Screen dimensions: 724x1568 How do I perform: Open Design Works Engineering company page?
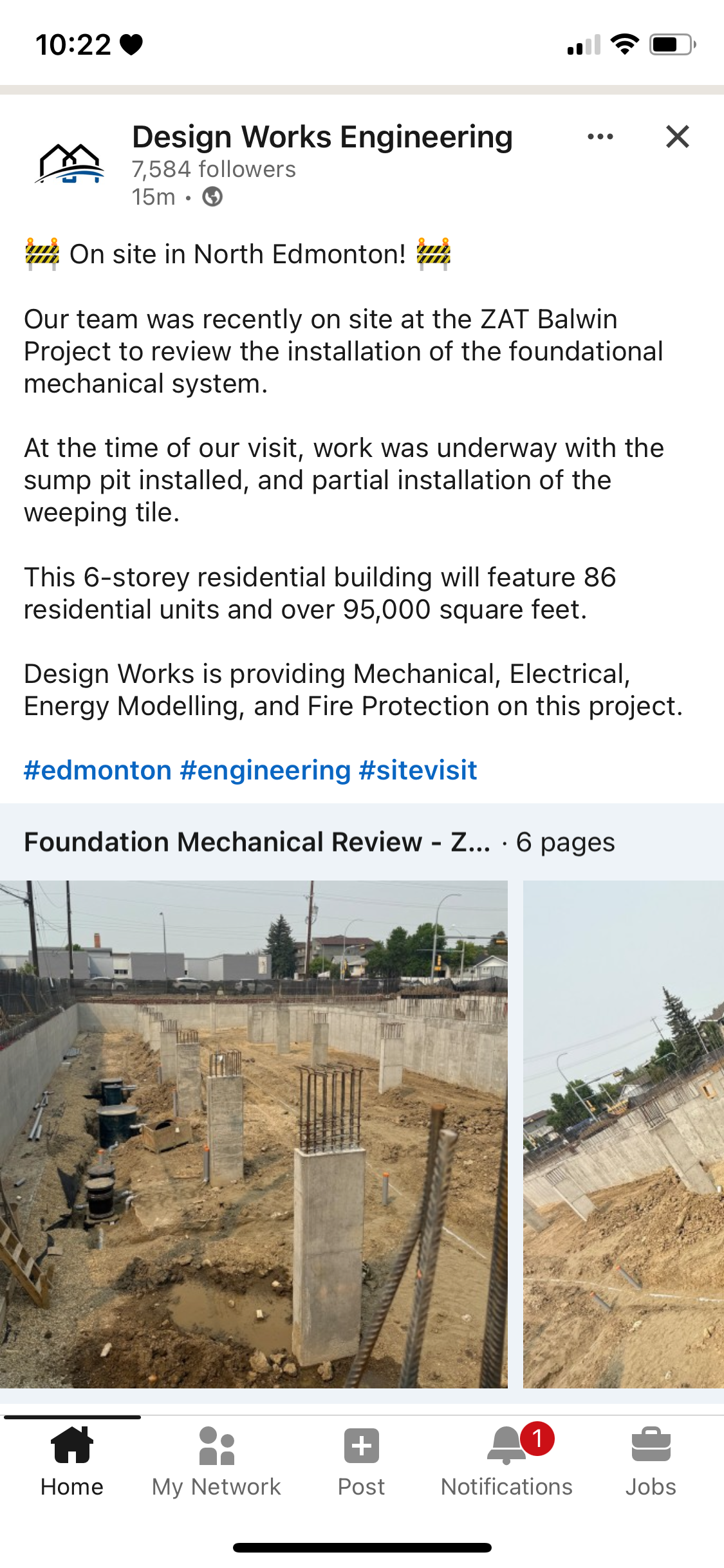pyautogui.click(x=322, y=137)
